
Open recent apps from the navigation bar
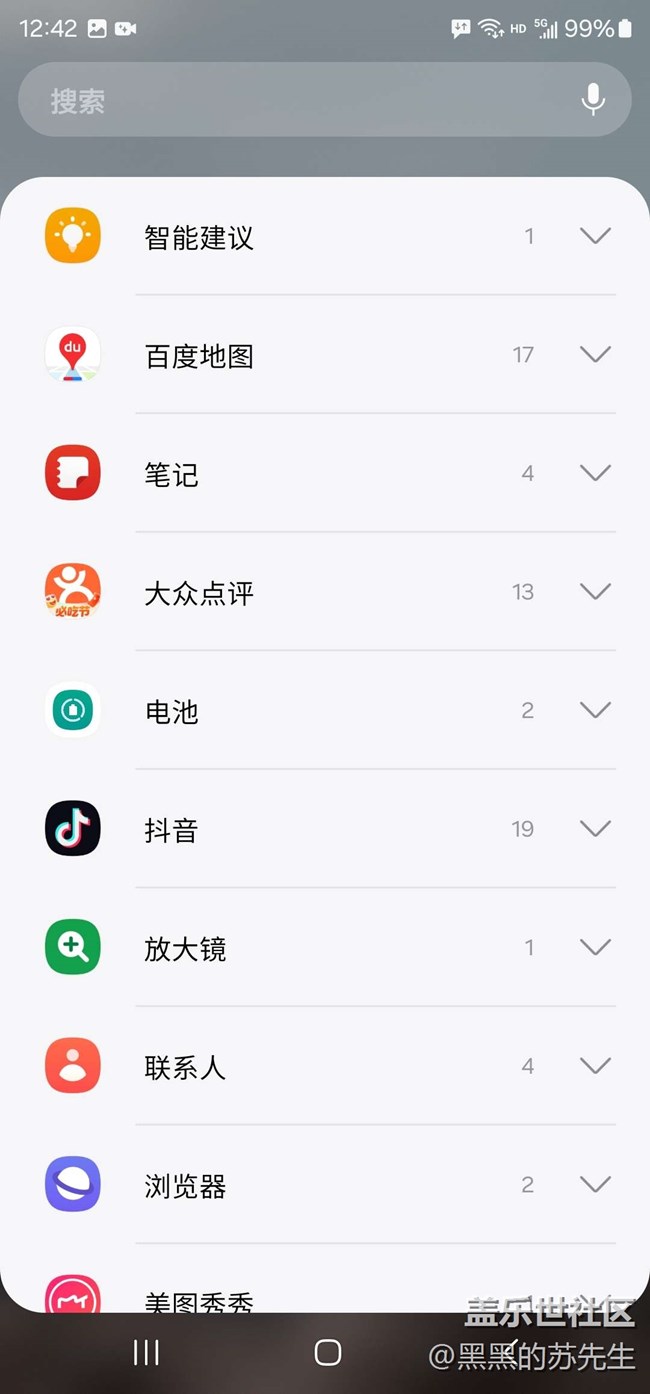coord(146,1352)
